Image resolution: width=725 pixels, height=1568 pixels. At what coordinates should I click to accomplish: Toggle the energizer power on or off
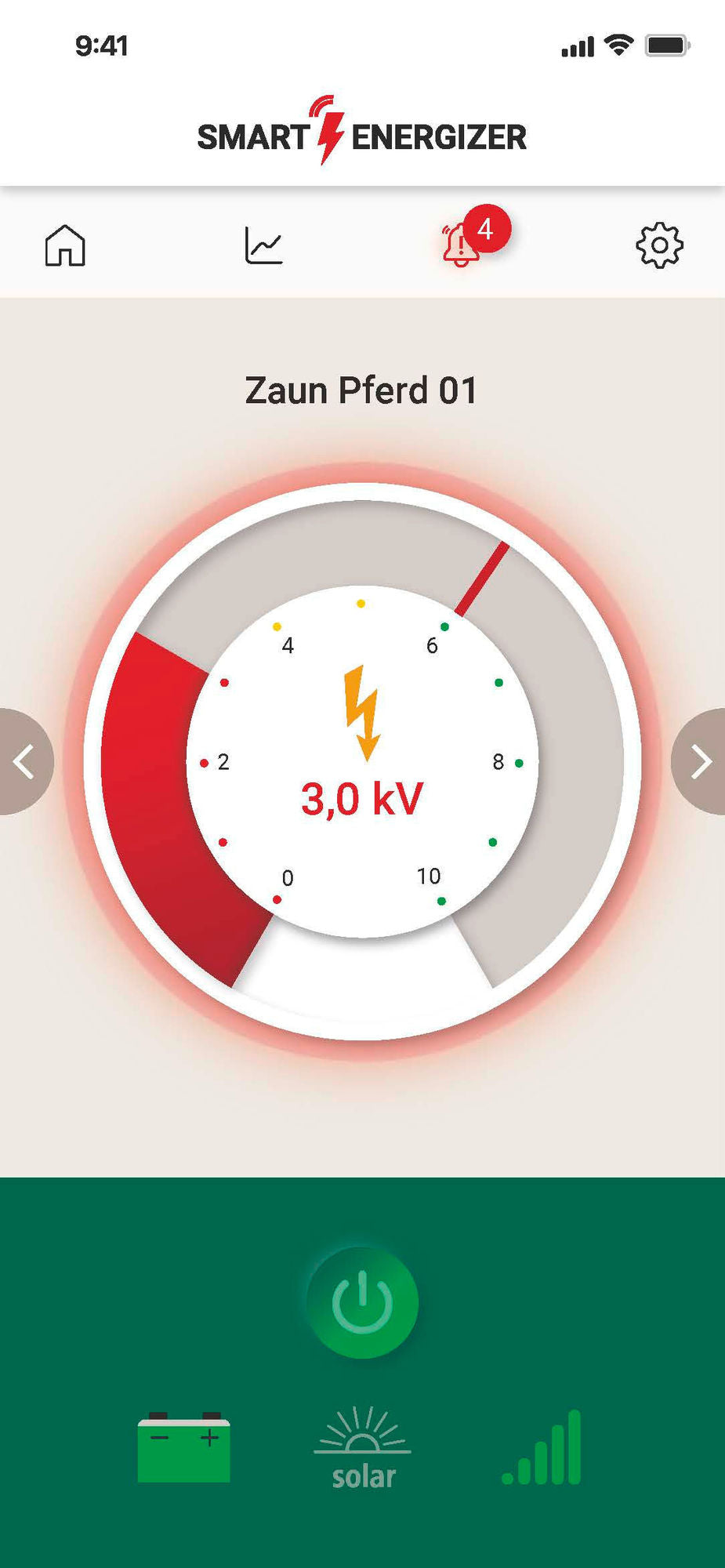click(362, 1300)
